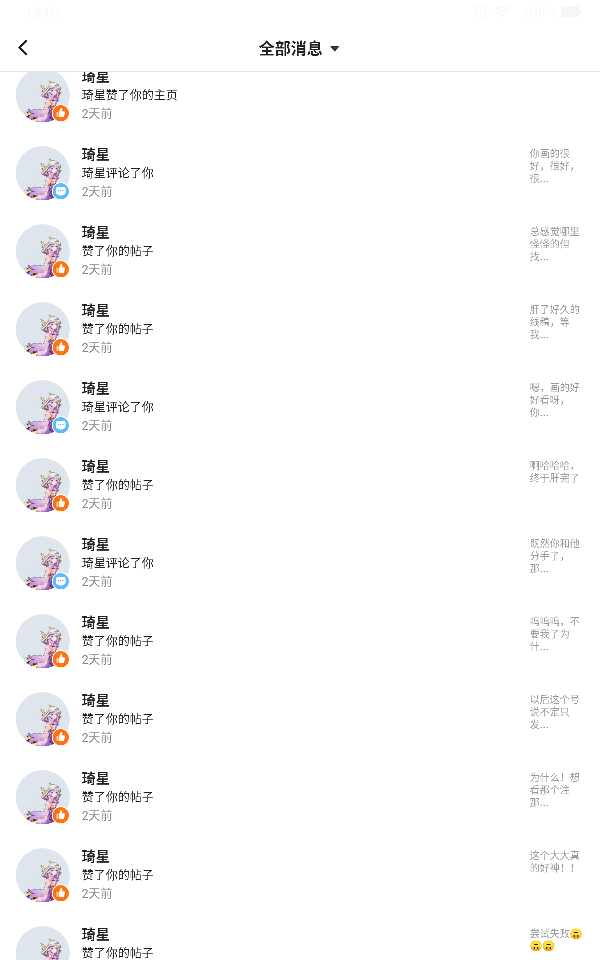Open like notification previewing 终于肝完了

(300, 485)
